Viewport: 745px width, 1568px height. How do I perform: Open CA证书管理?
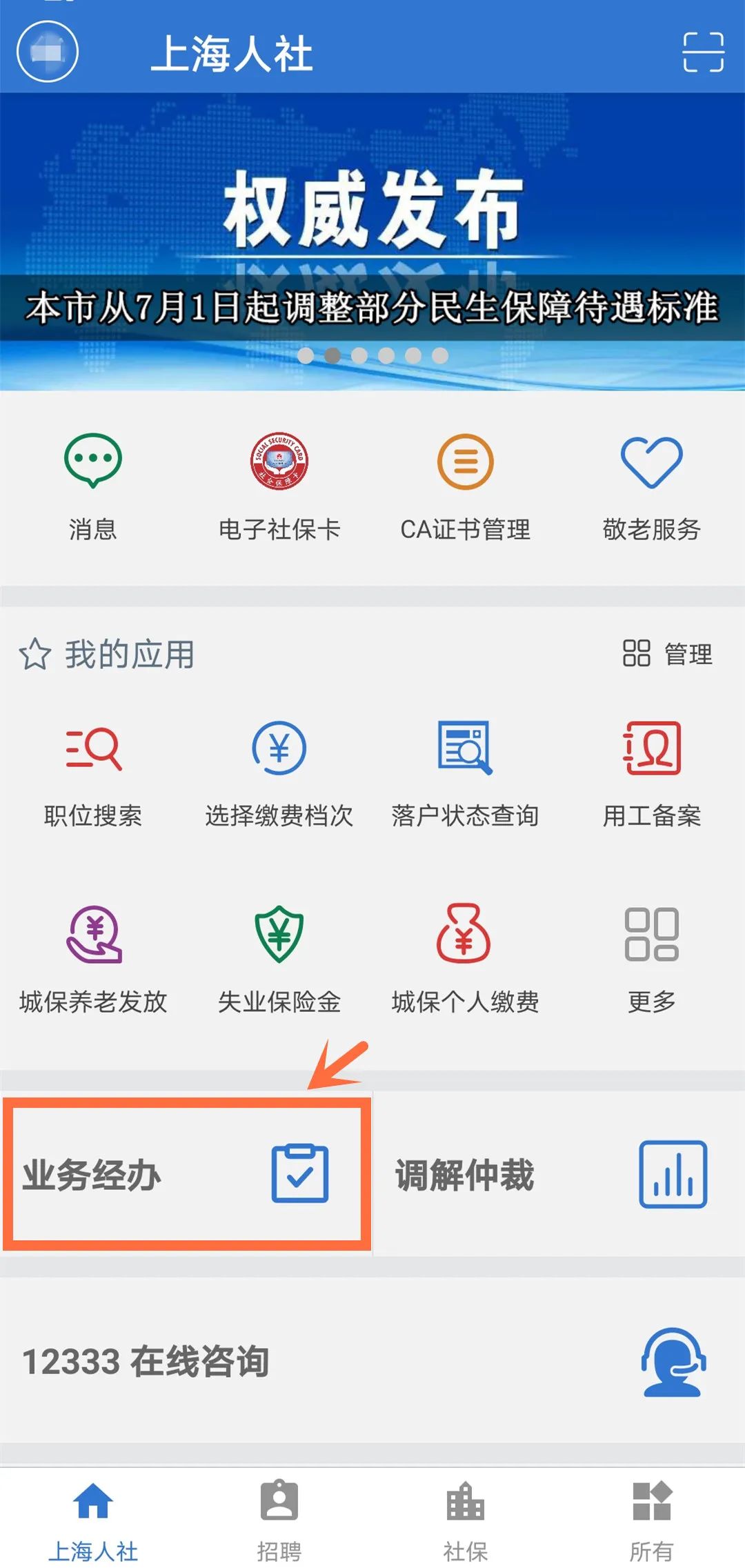coord(466,486)
